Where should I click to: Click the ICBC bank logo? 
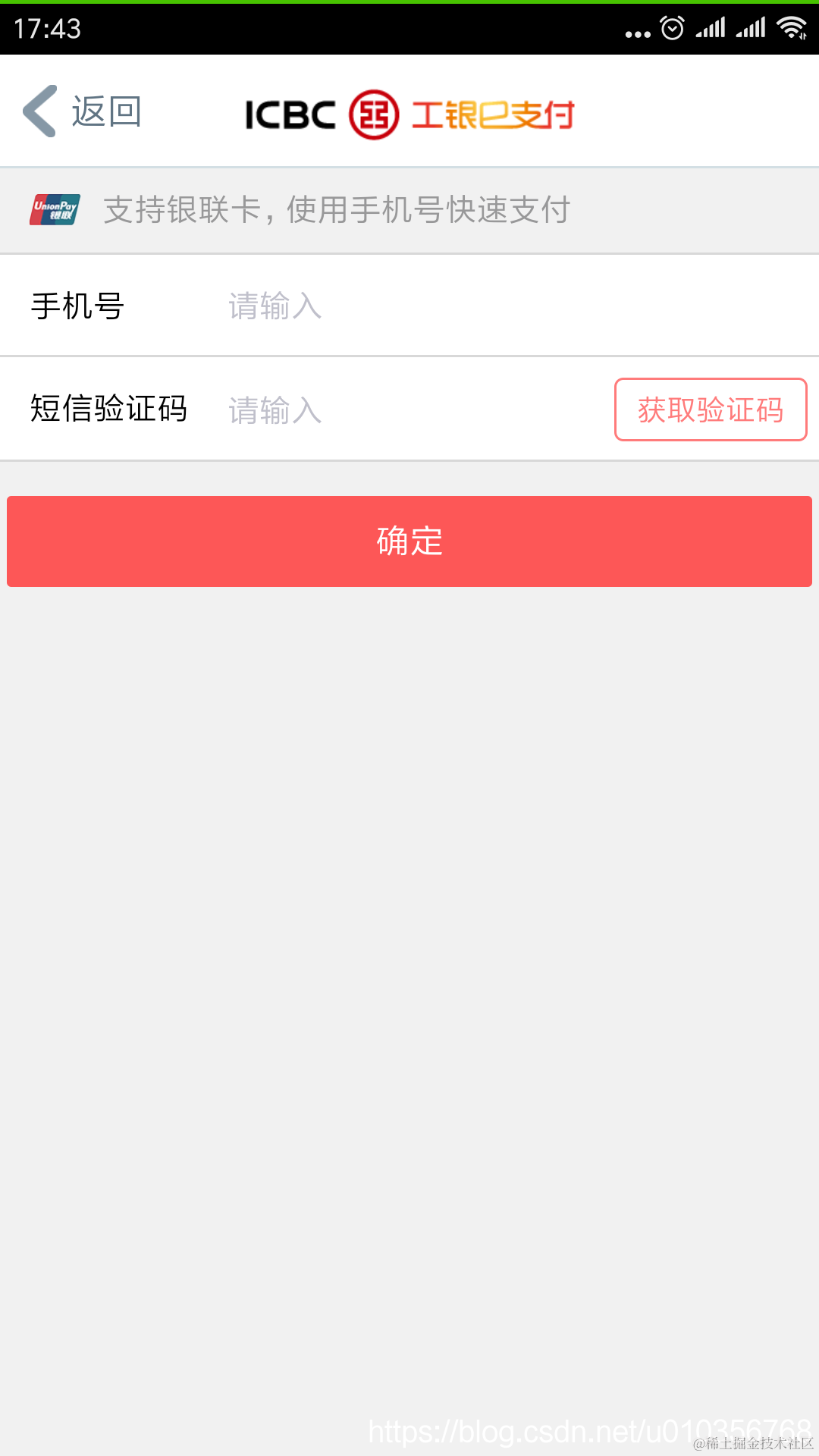pyautogui.click(x=288, y=114)
